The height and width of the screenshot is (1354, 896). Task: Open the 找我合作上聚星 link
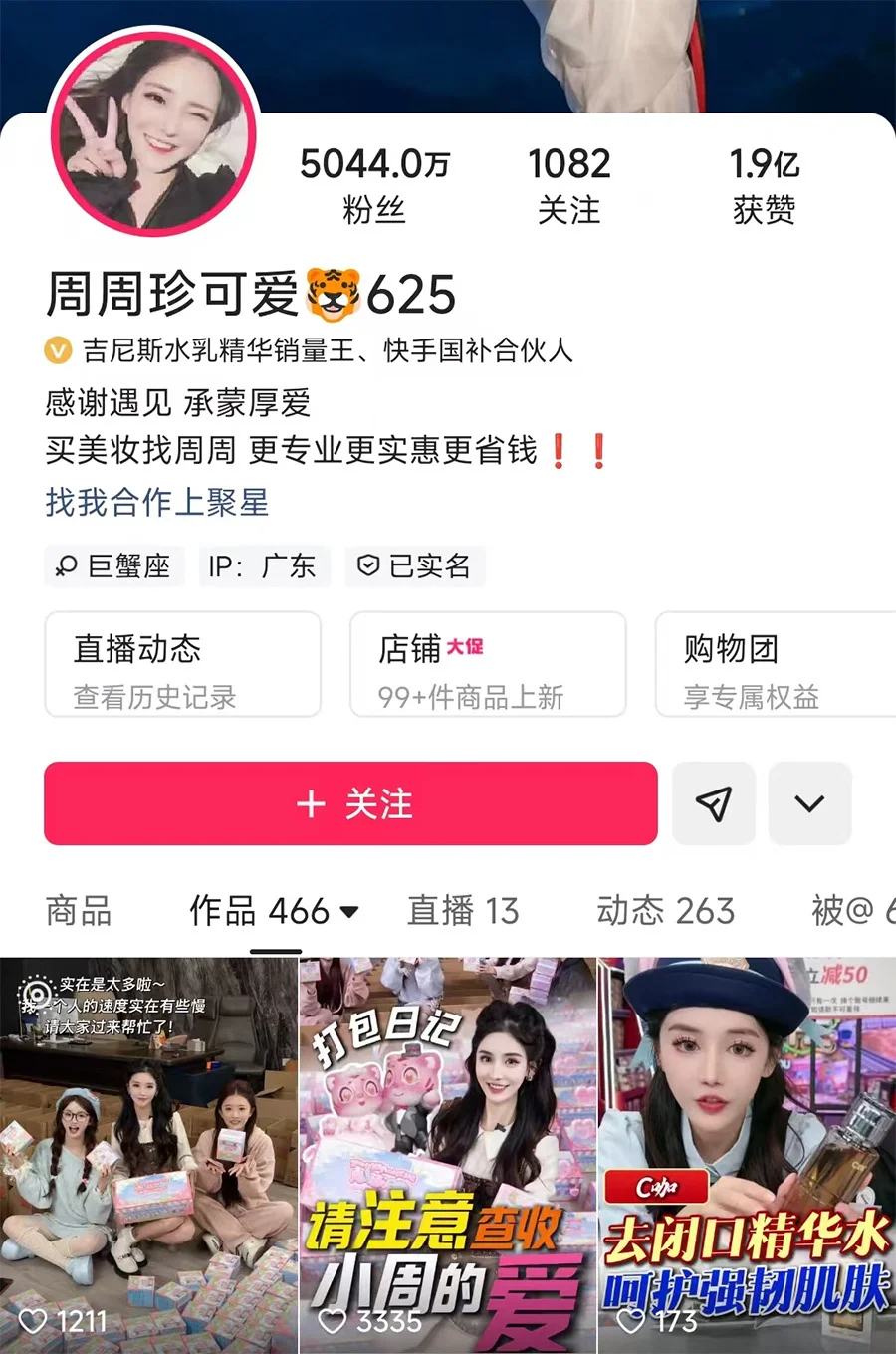pyautogui.click(x=157, y=502)
